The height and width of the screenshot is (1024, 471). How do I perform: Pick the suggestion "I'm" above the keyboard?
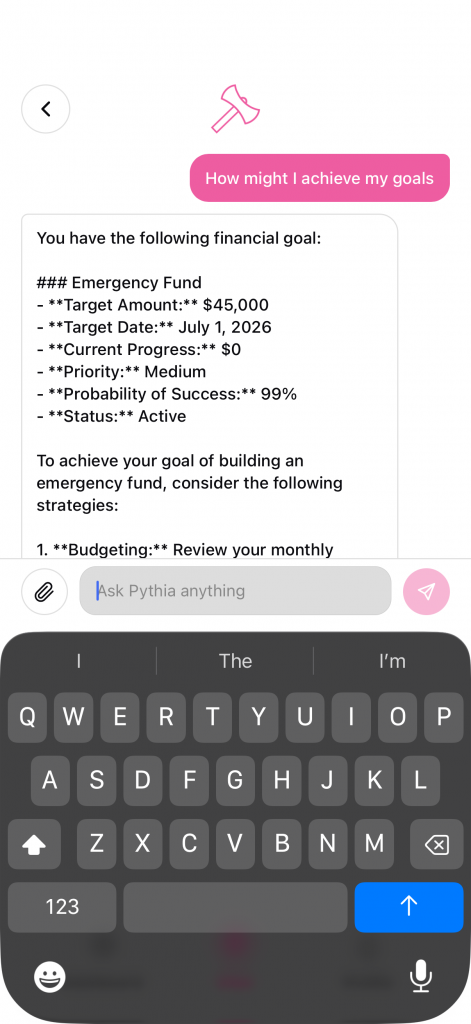click(392, 661)
